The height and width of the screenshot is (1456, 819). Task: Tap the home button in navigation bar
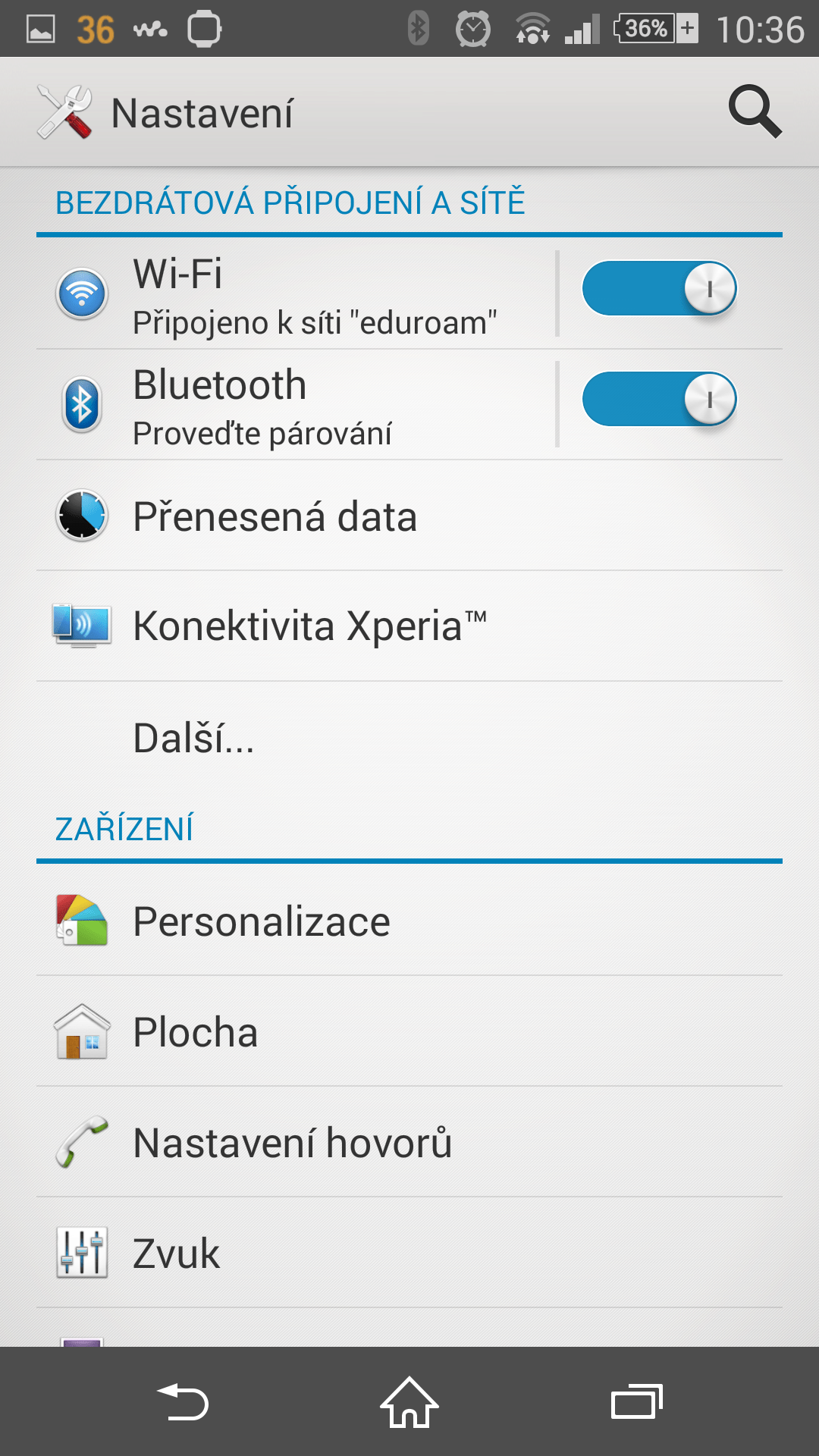tap(409, 1401)
